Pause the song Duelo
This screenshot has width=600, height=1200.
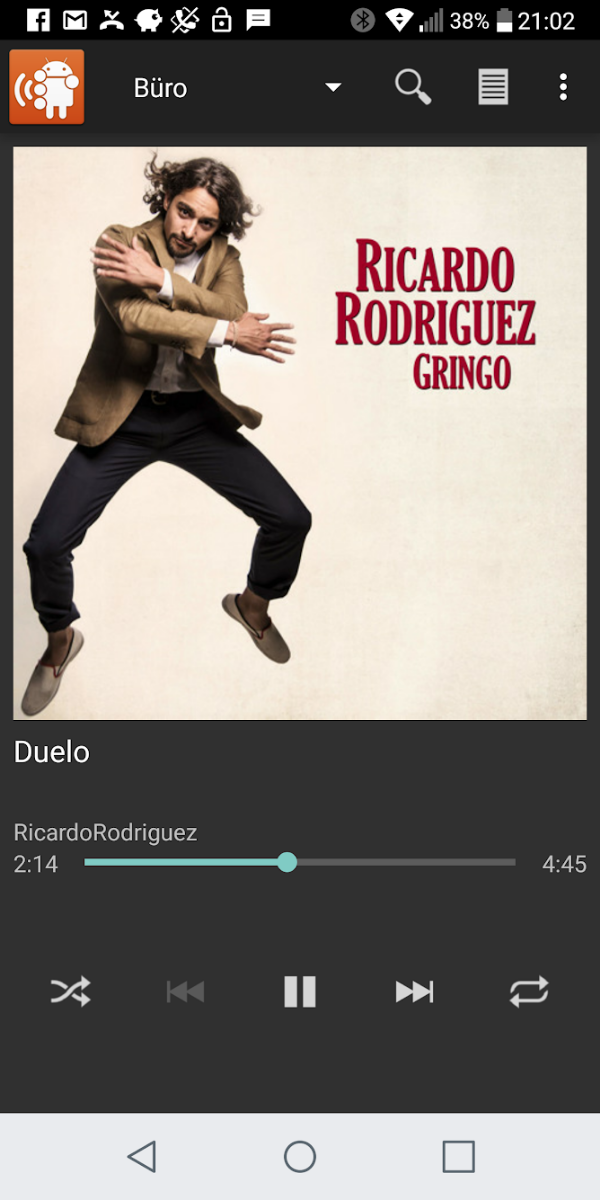[300, 992]
